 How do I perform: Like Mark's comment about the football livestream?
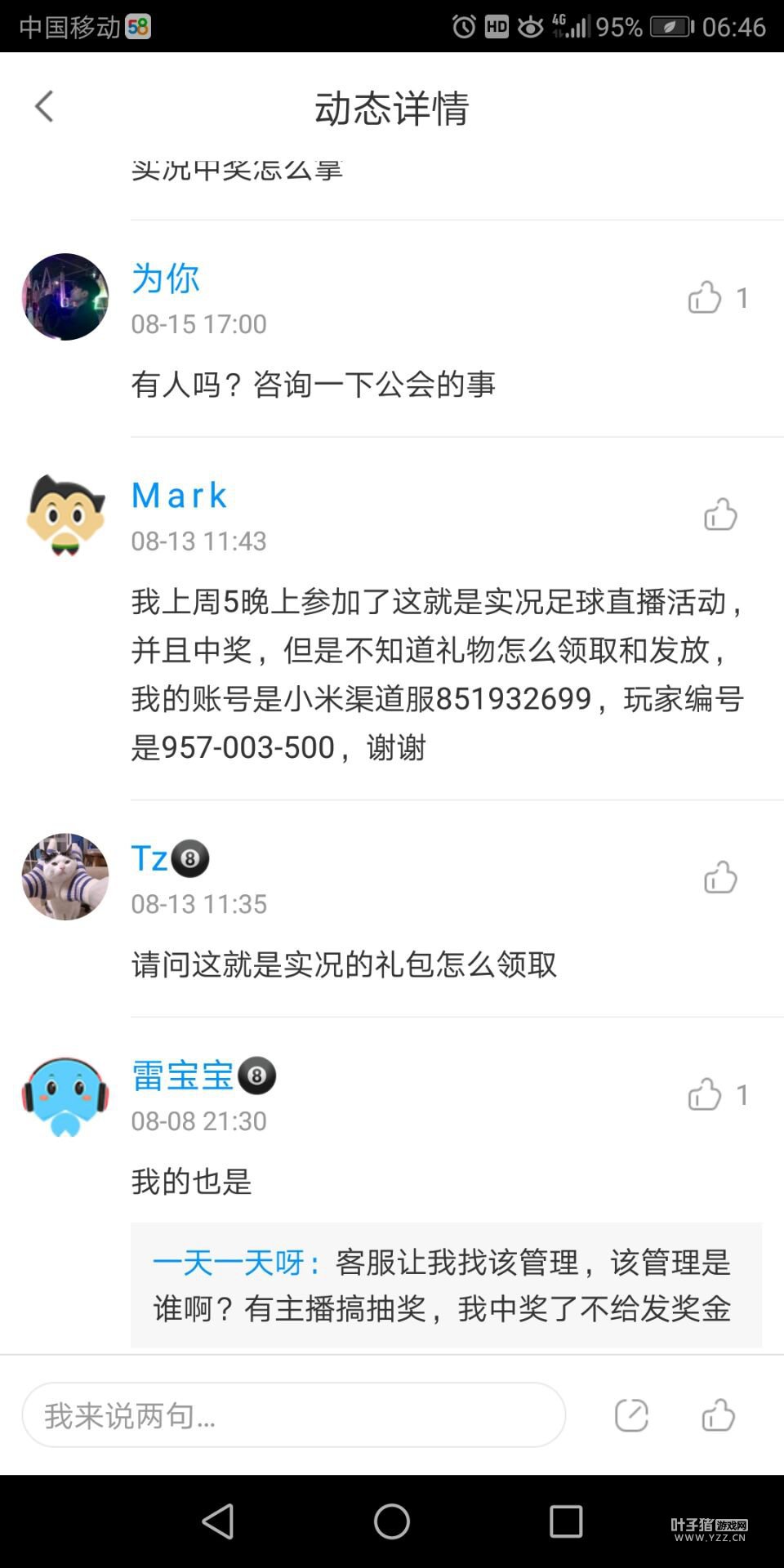tap(720, 514)
